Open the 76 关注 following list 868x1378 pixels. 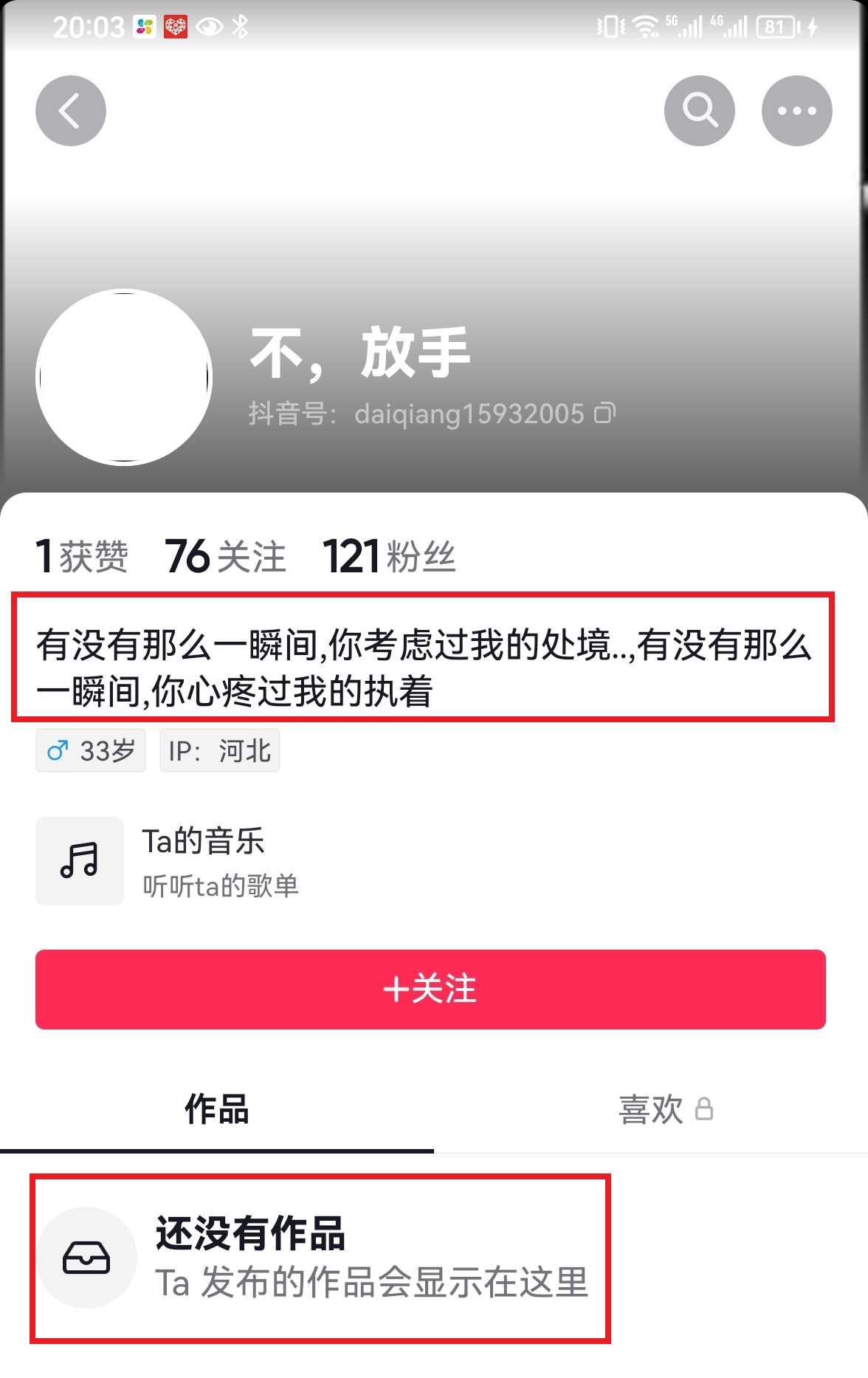coord(225,558)
